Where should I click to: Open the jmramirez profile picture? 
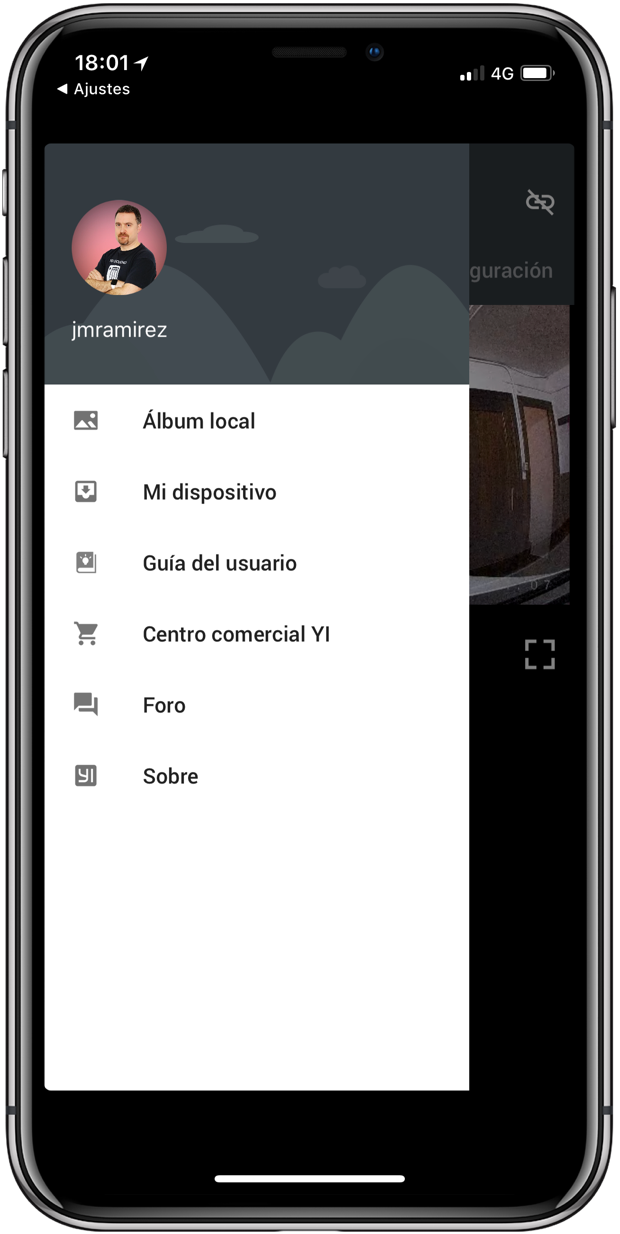tap(119, 248)
